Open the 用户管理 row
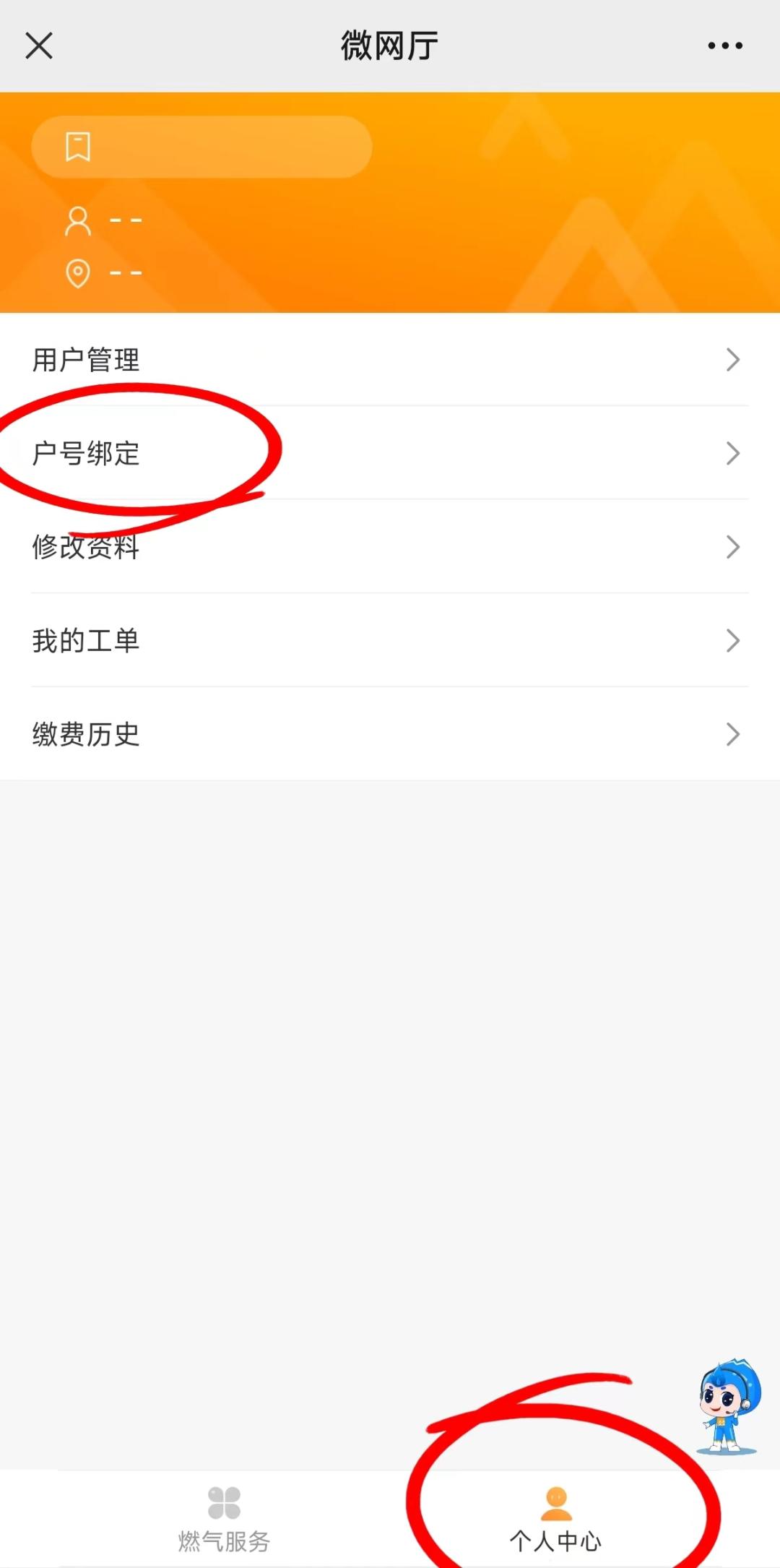This screenshot has height=1568, width=780. 390,359
